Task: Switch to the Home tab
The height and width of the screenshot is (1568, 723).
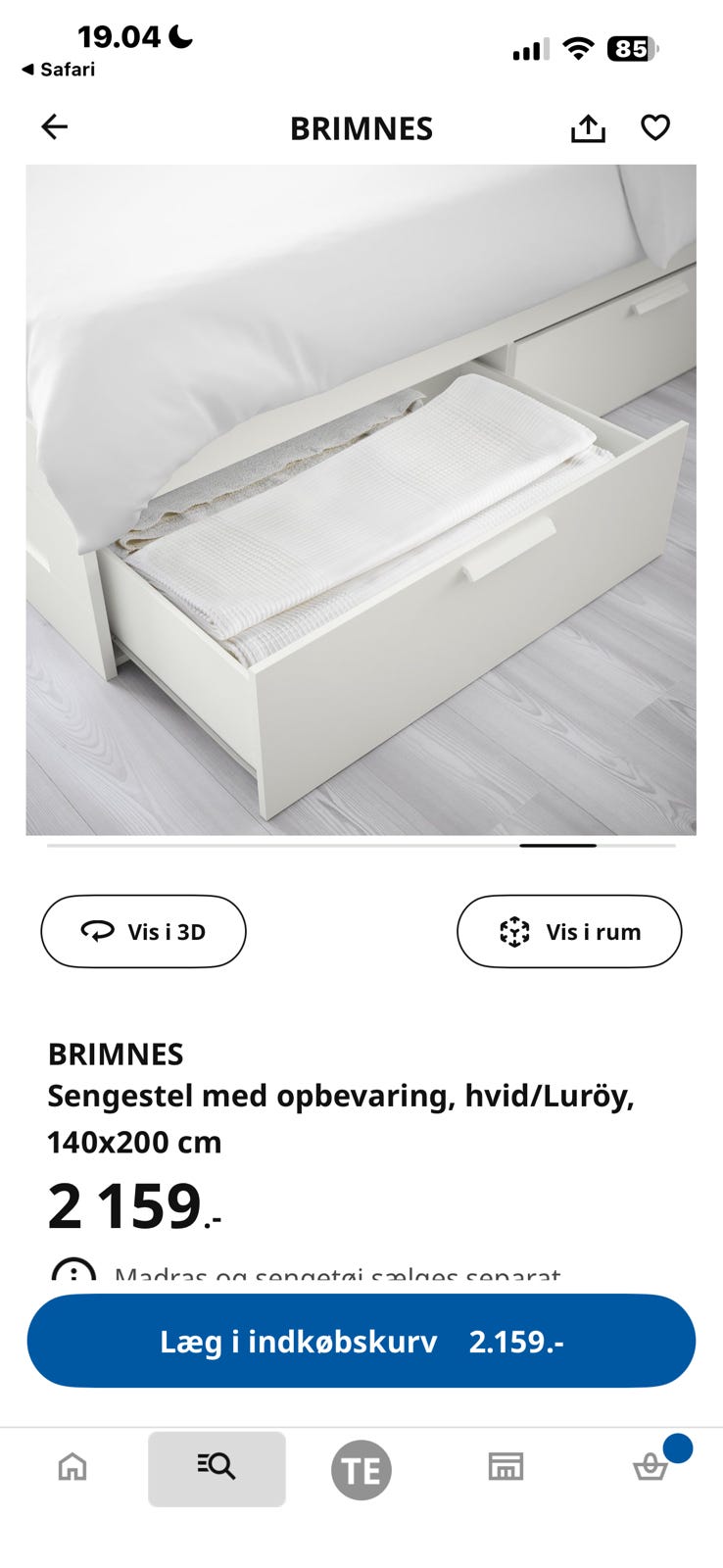Action: 72,1468
